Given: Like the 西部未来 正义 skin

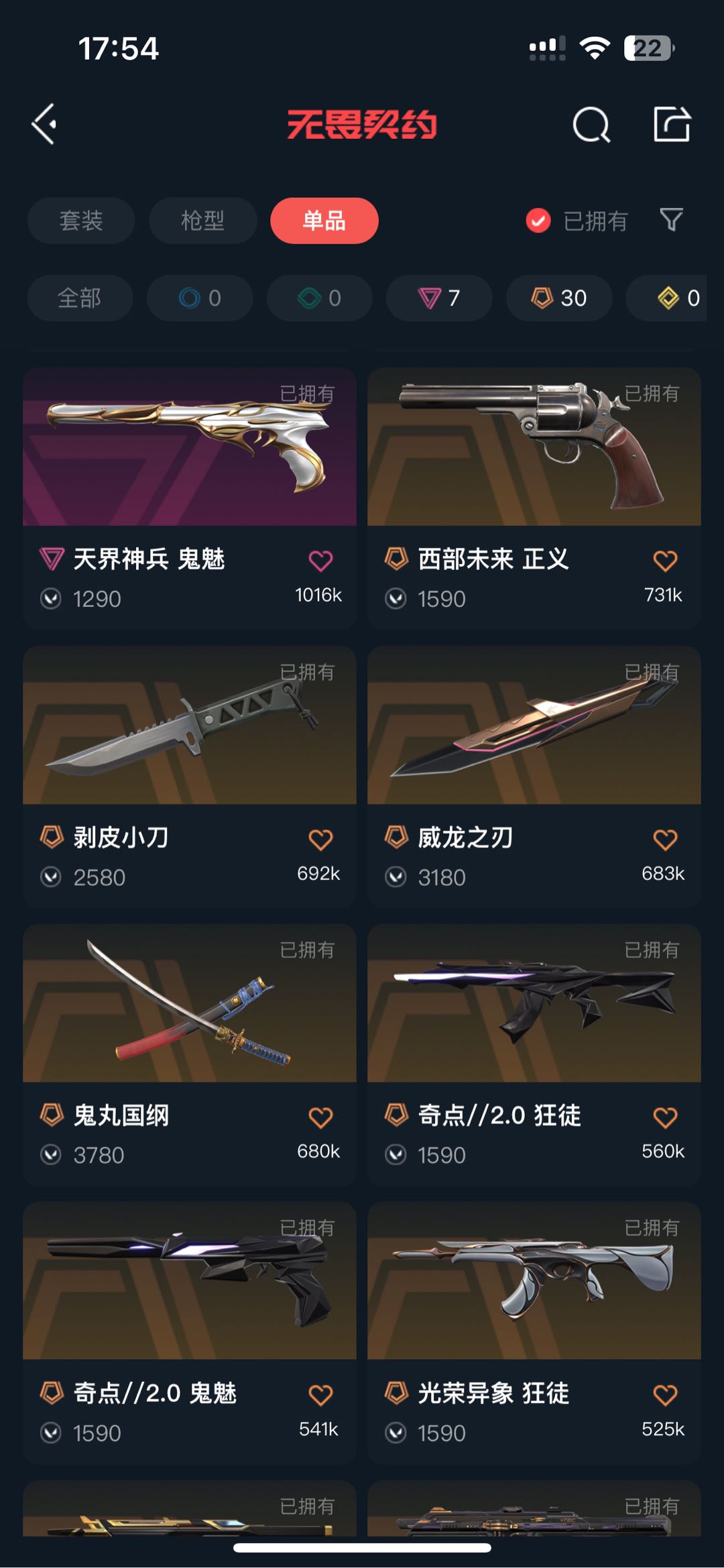Looking at the screenshot, I should click(x=665, y=561).
